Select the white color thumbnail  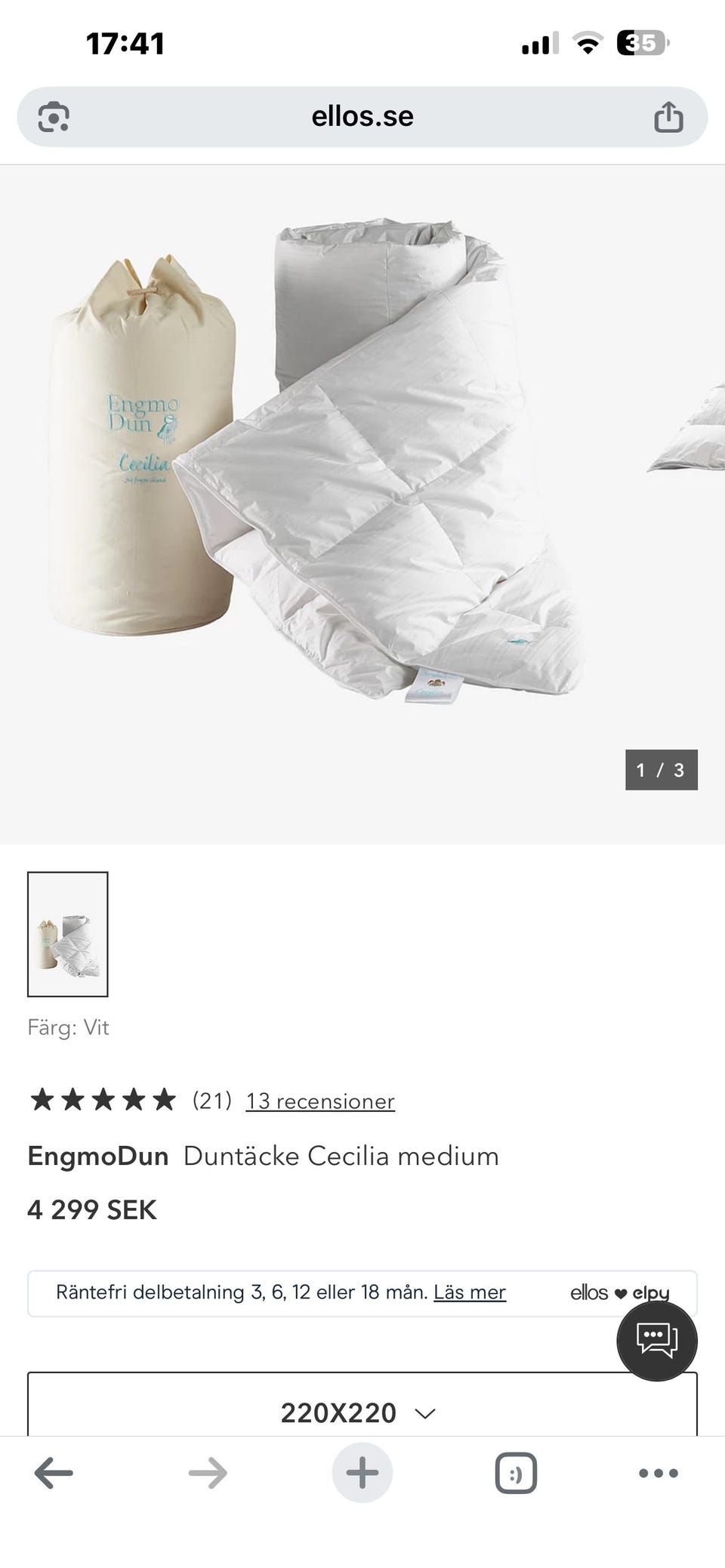[x=68, y=934]
